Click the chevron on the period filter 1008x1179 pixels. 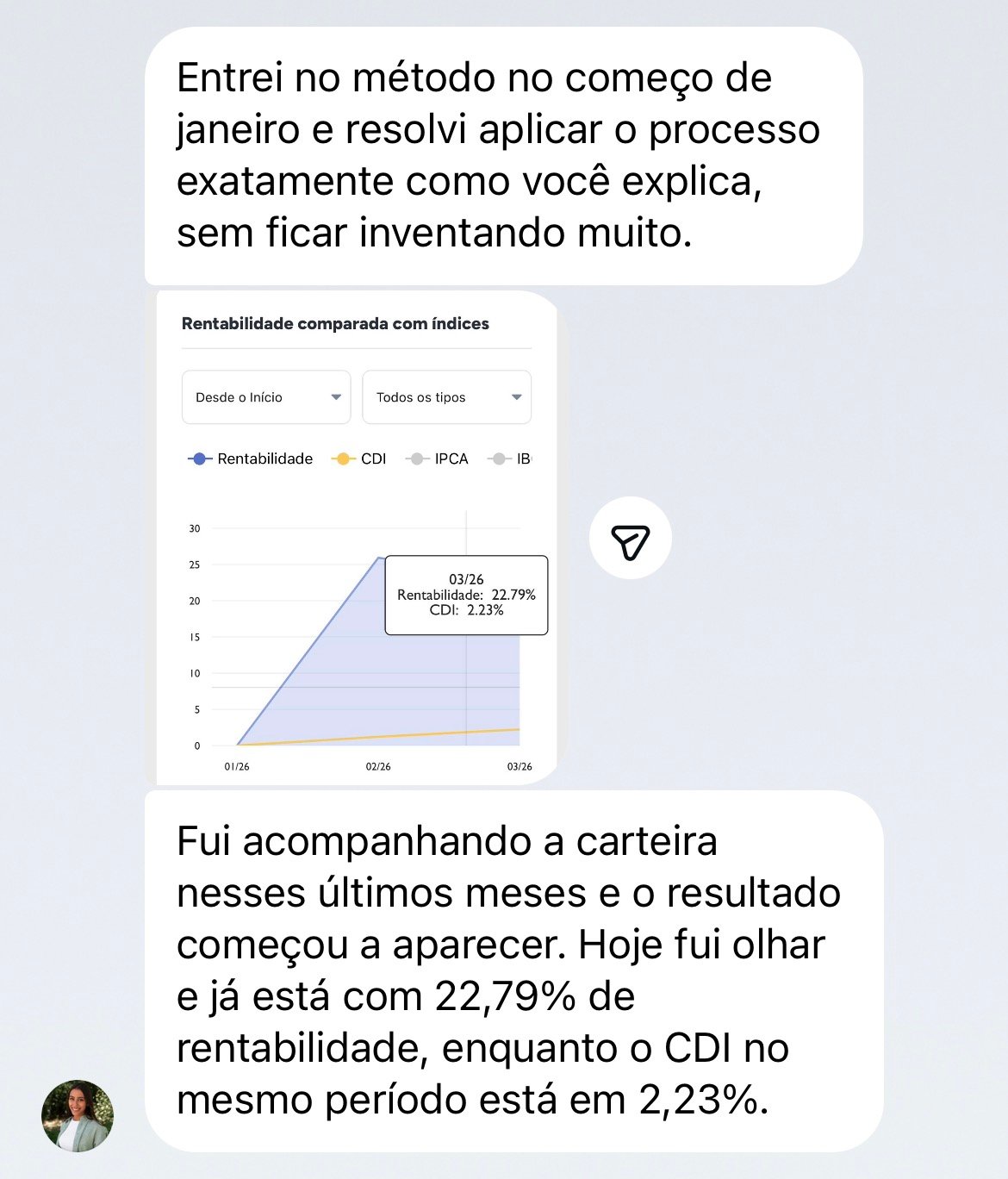click(337, 397)
